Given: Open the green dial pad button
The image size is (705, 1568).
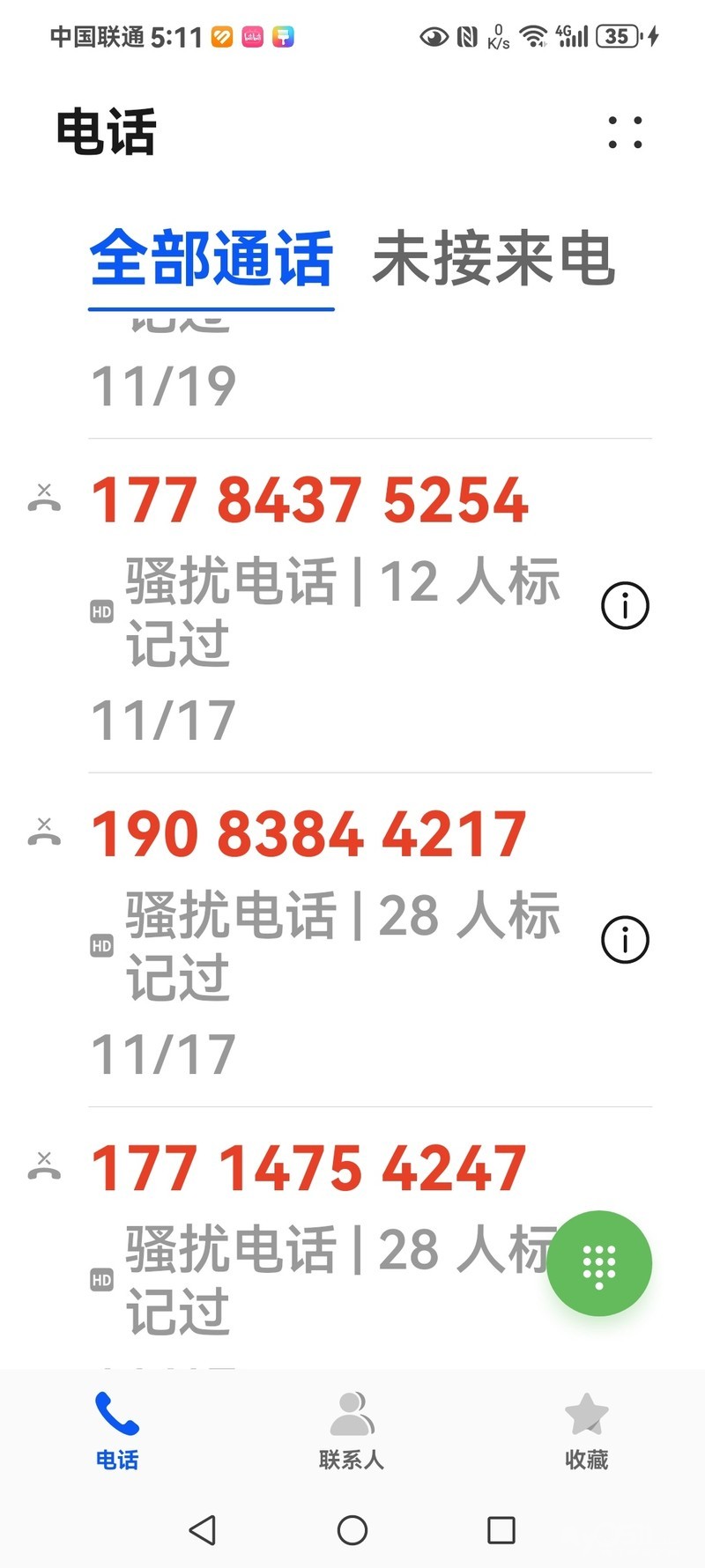Looking at the screenshot, I should coord(599,1264).
